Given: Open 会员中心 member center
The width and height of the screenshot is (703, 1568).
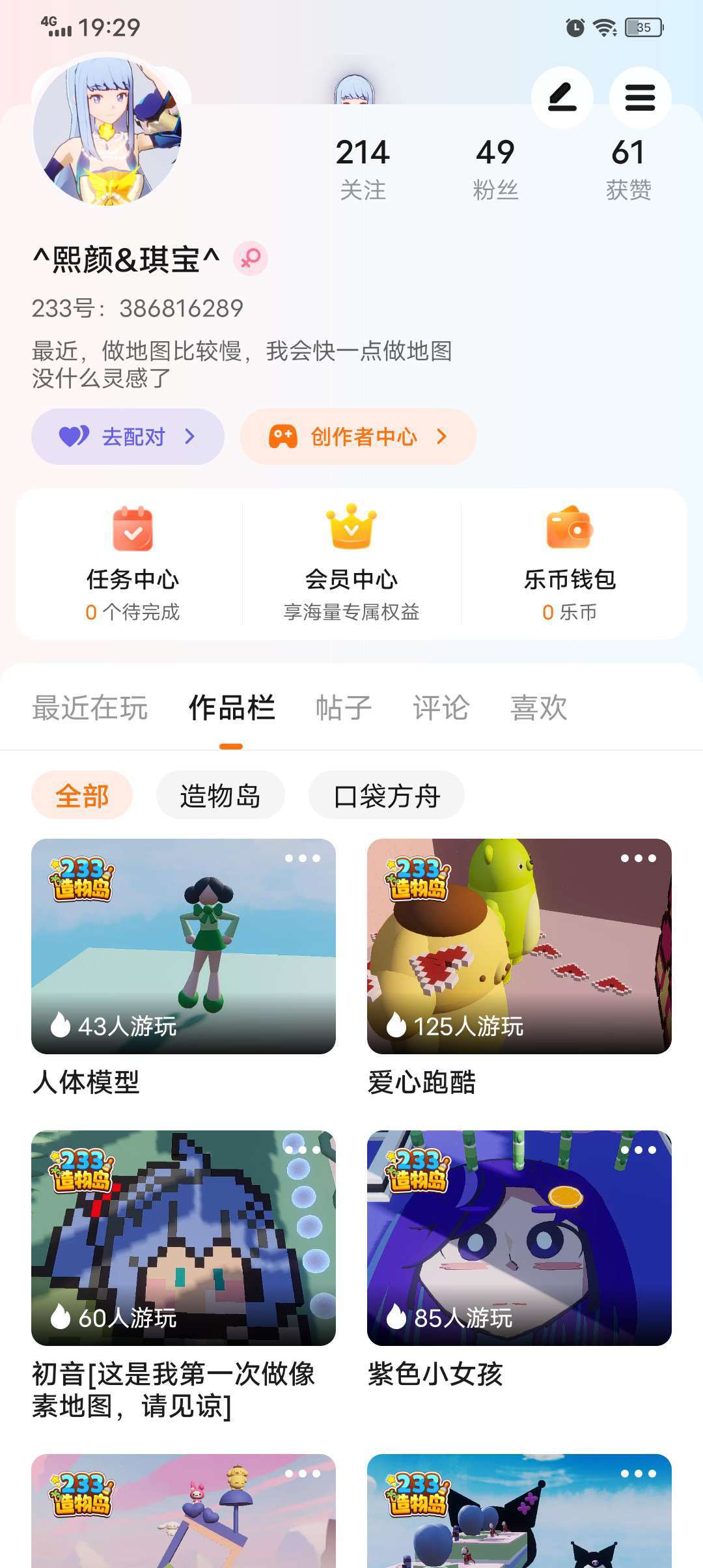Looking at the screenshot, I should pos(351,564).
